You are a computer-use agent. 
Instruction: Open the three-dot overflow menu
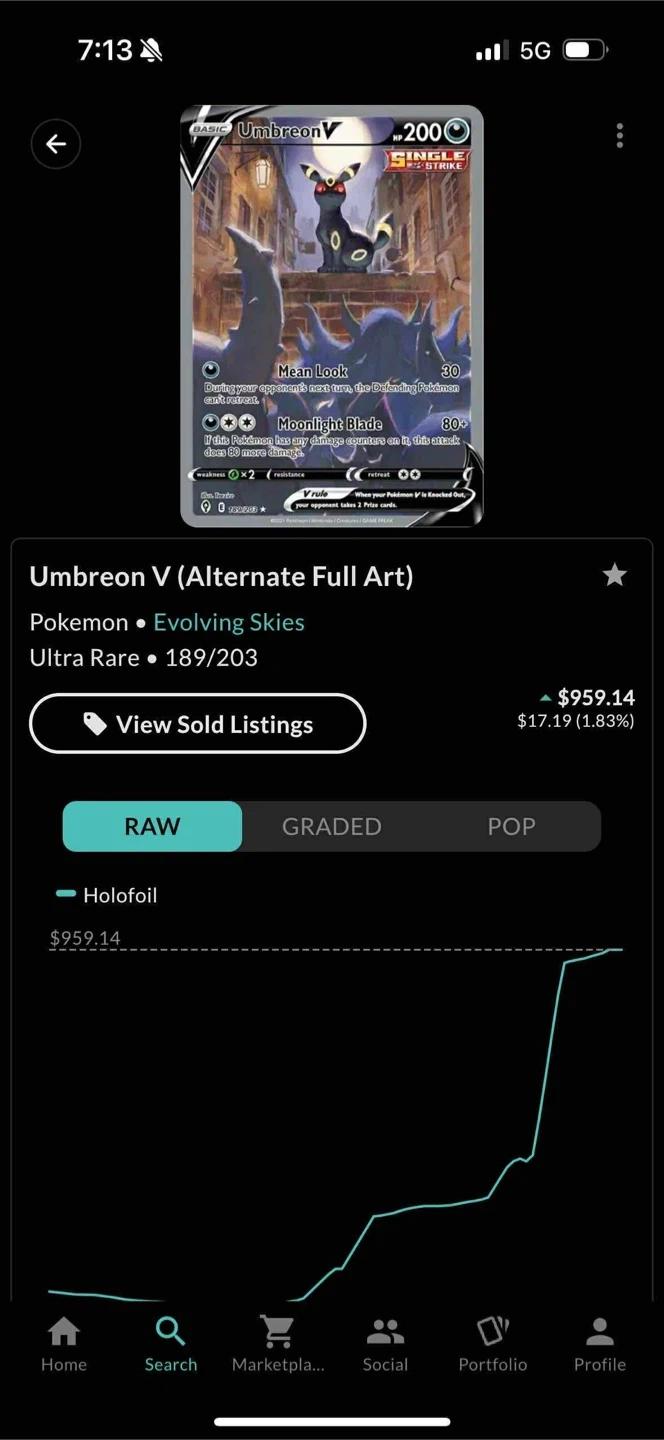coord(620,135)
